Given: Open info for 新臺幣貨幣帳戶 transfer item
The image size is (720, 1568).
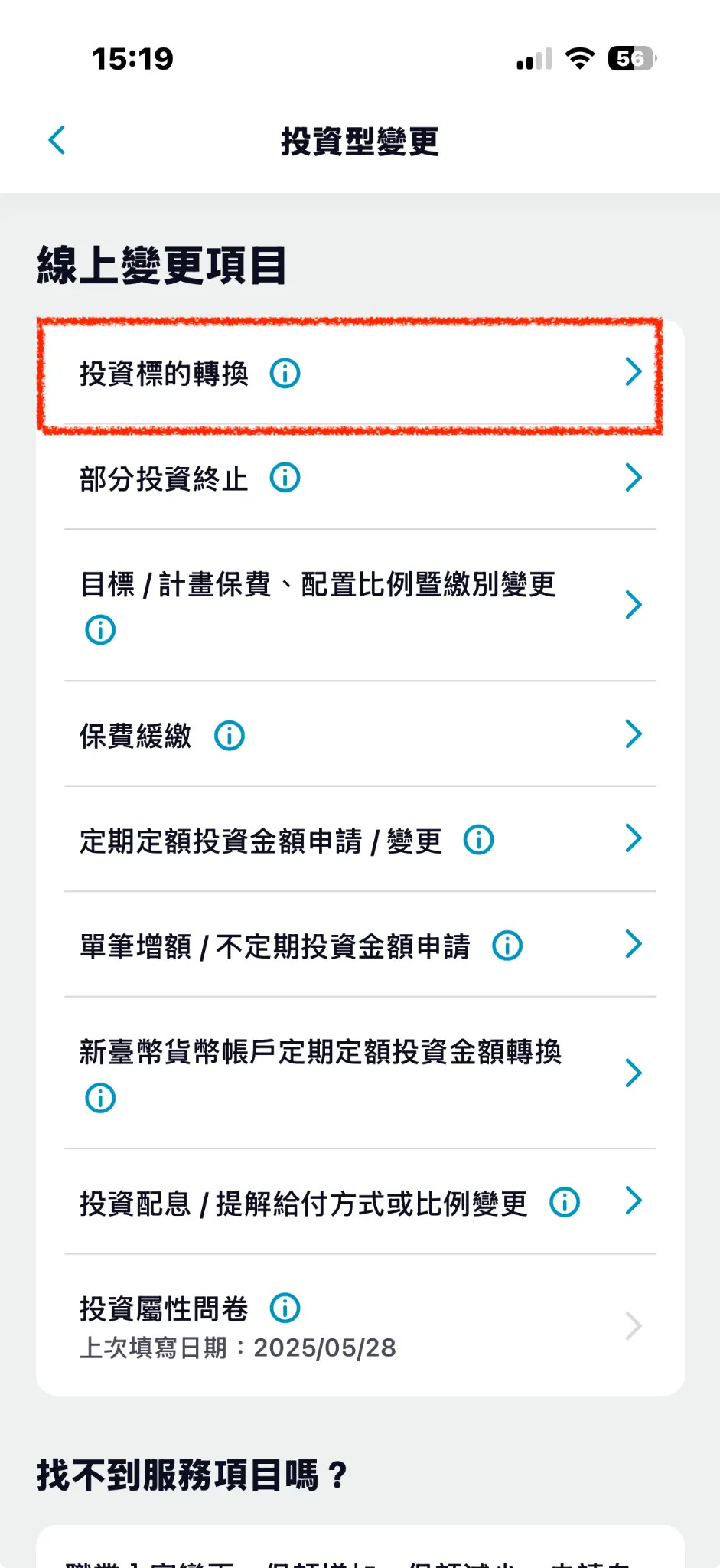Looking at the screenshot, I should click(x=99, y=1097).
